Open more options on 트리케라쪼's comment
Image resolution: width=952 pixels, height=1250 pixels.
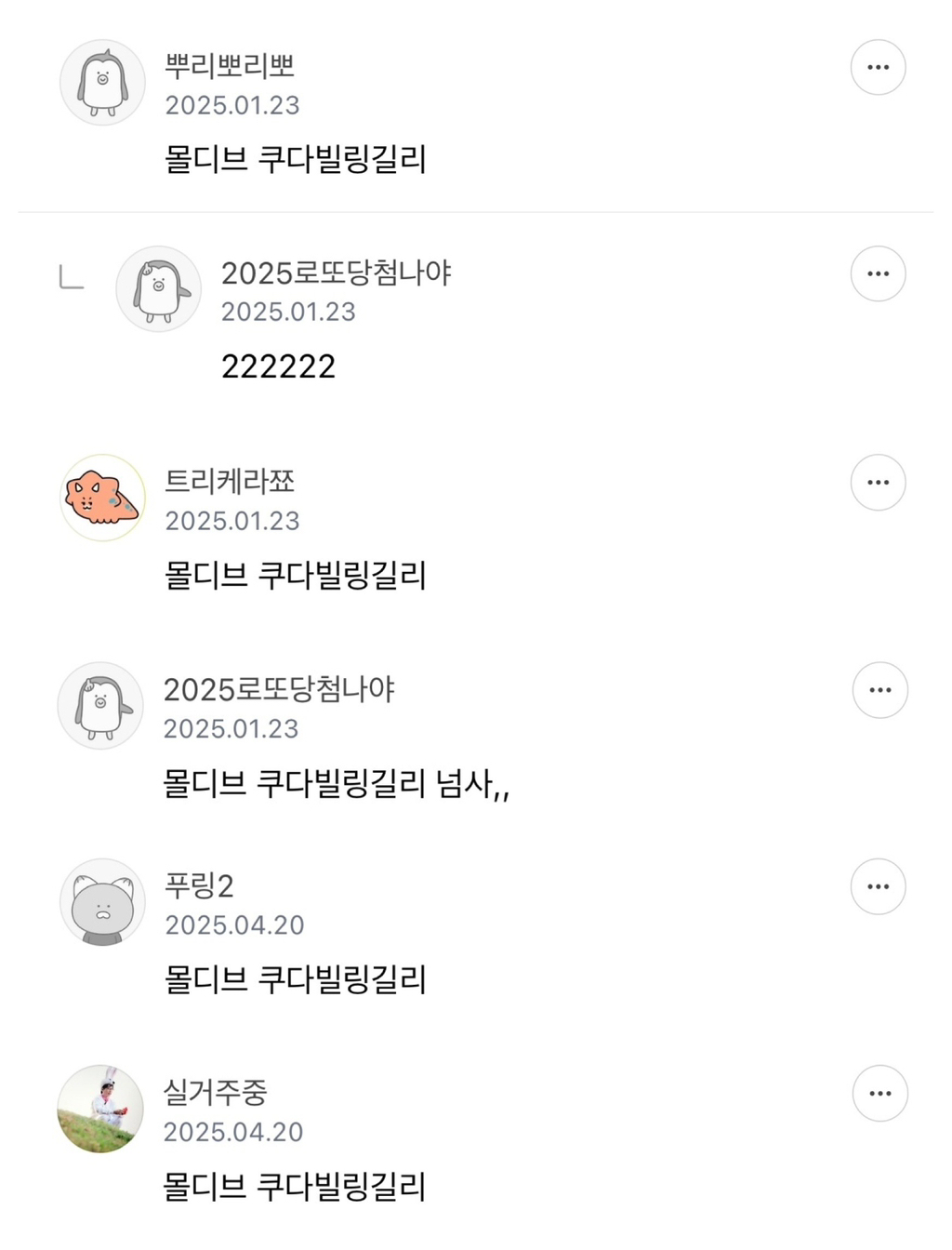(878, 483)
